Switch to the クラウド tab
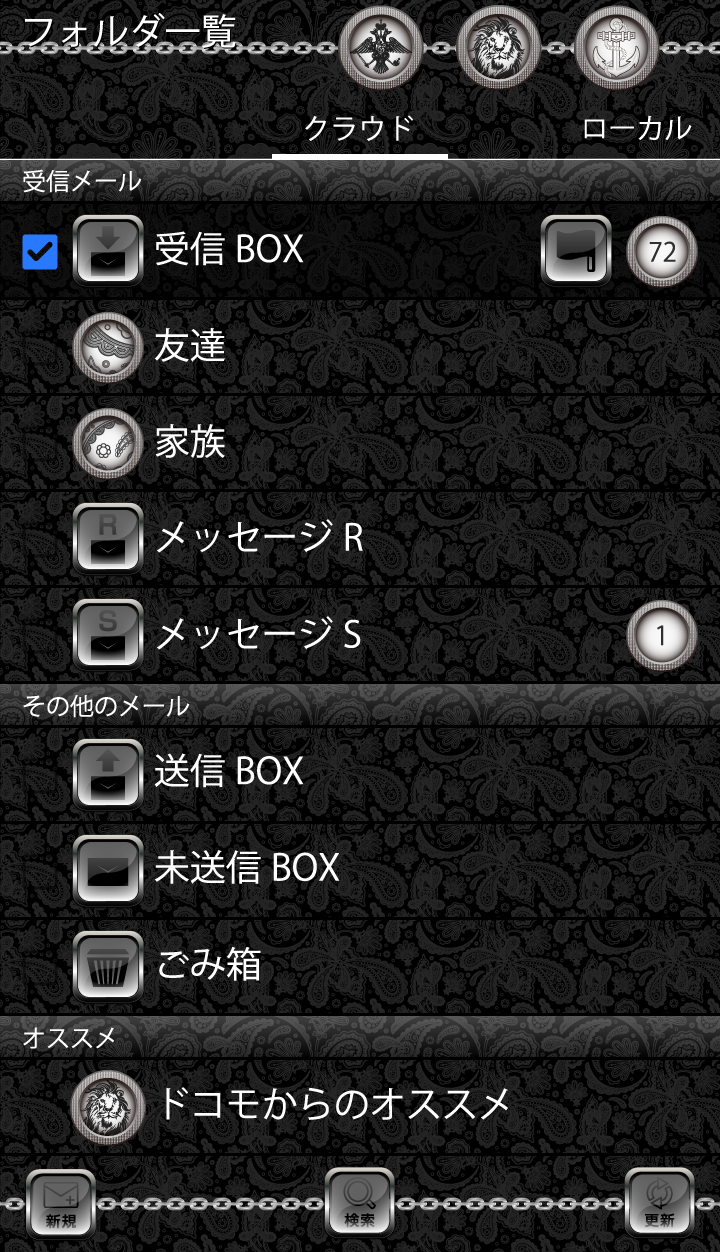Viewport: 720px width, 1252px height. pos(359,129)
